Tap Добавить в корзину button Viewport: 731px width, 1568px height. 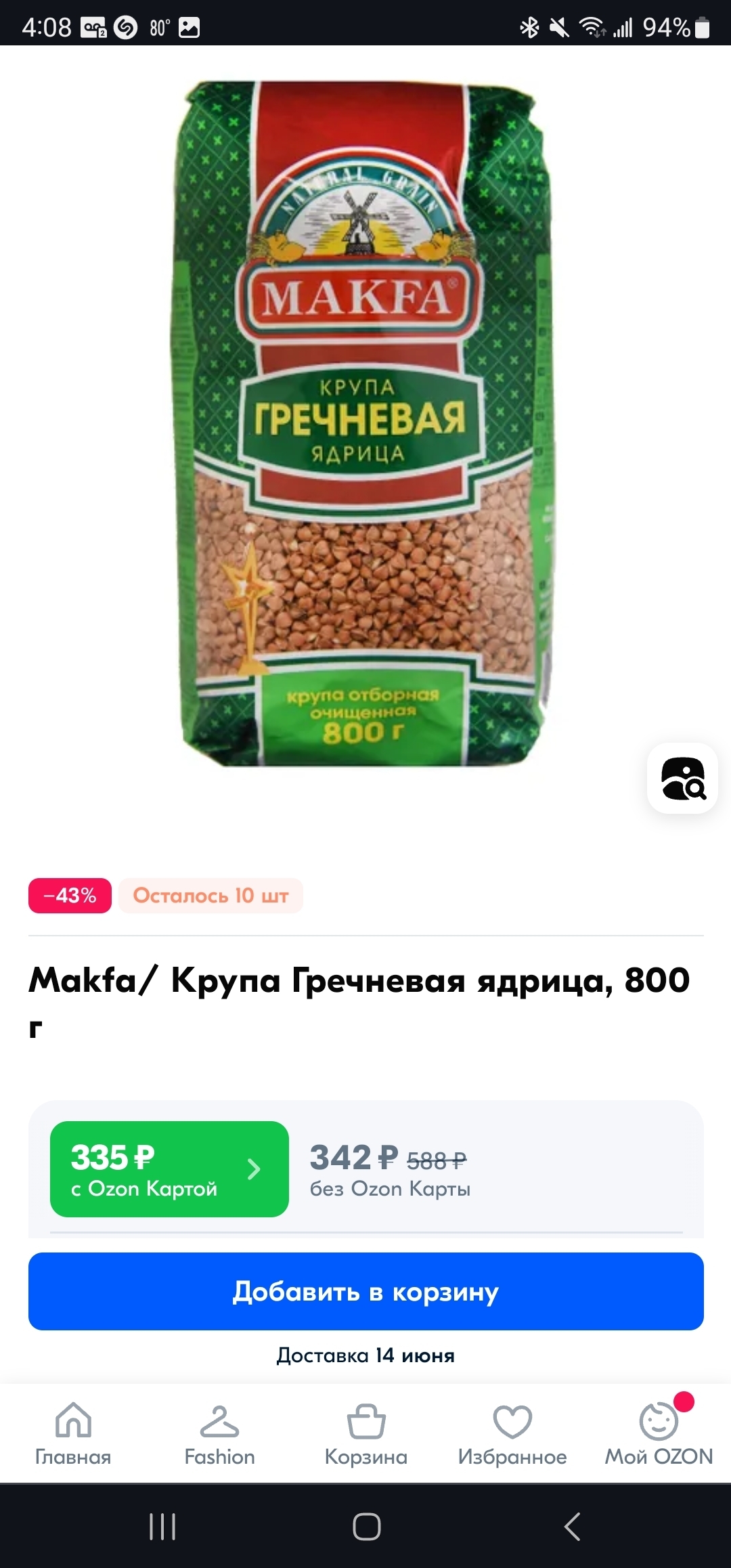[365, 1291]
